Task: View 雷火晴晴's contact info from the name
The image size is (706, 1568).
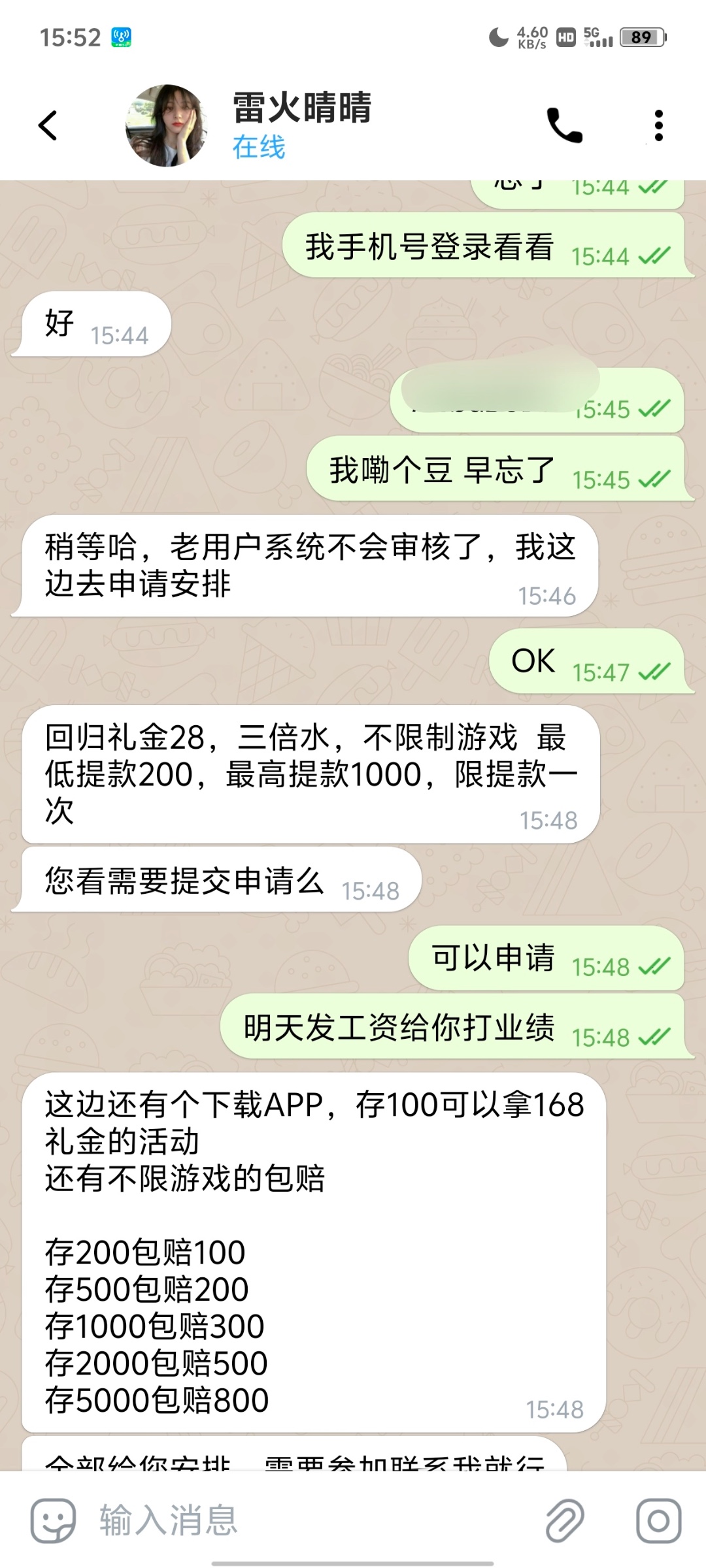Action: (x=302, y=108)
